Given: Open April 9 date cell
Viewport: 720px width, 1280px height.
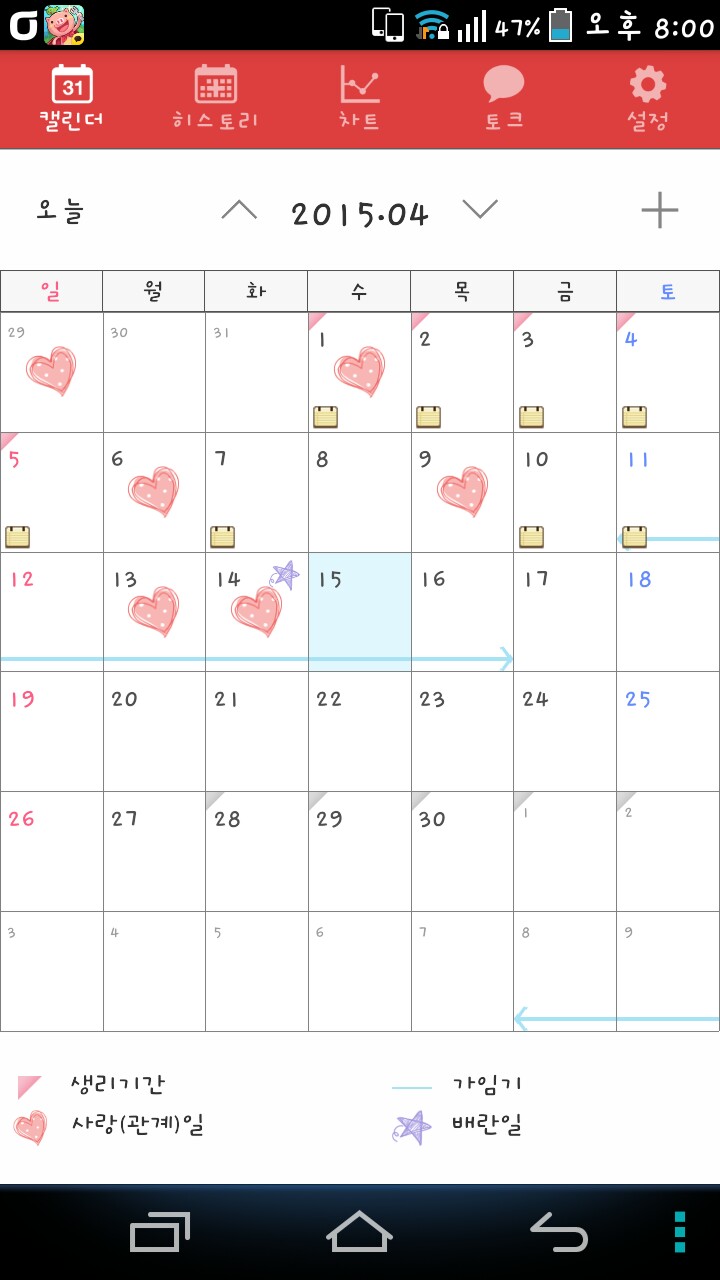Looking at the screenshot, I should click(462, 492).
